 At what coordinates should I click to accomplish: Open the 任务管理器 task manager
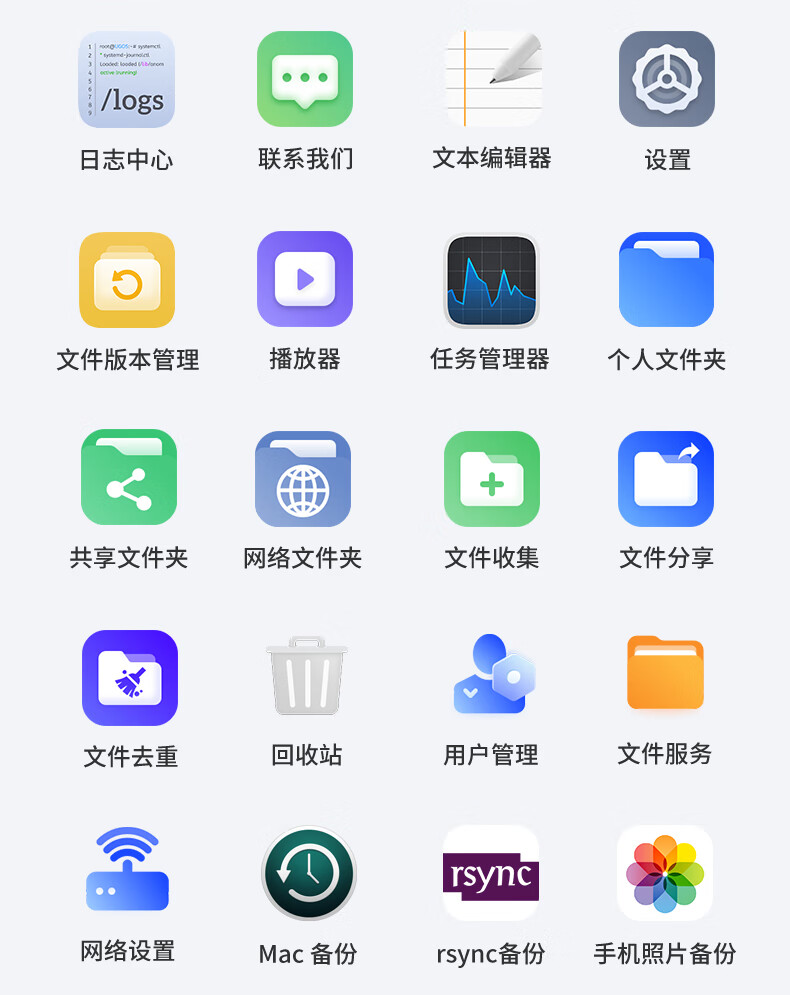pyautogui.click(x=490, y=279)
